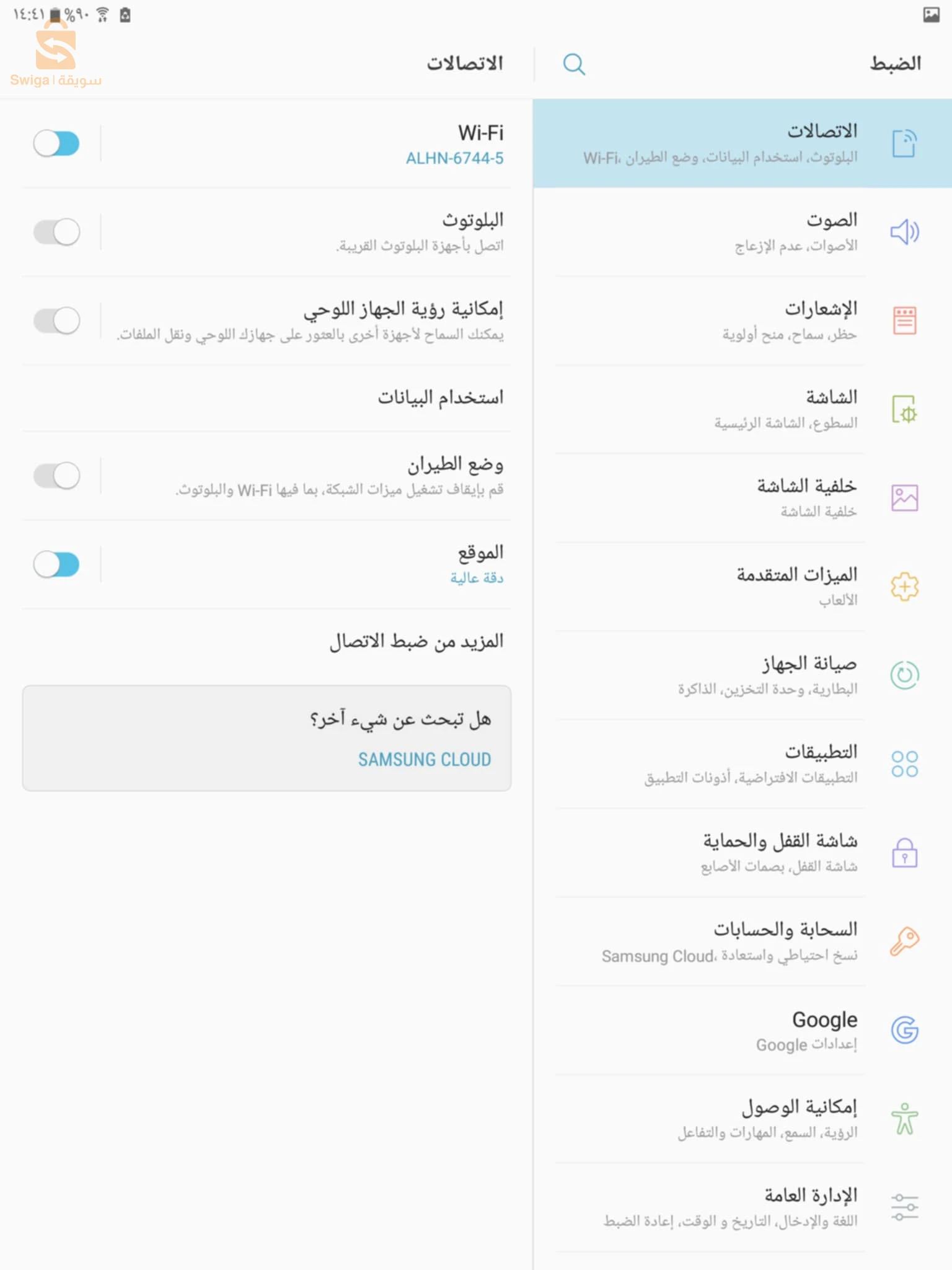Enable the البلوتوث toggle
This screenshot has width=952, height=1270.
point(56,233)
